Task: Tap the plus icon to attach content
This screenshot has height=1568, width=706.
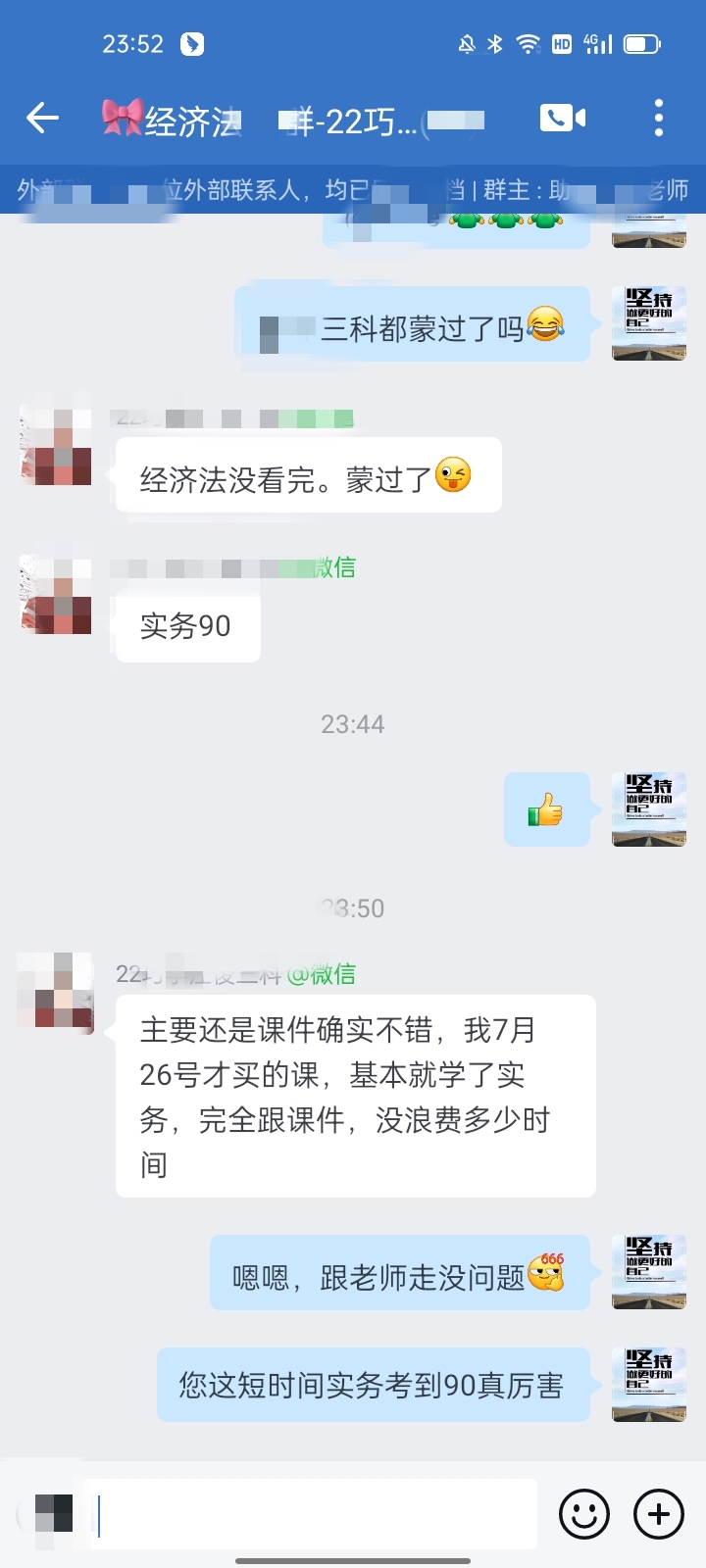Action: click(658, 1515)
